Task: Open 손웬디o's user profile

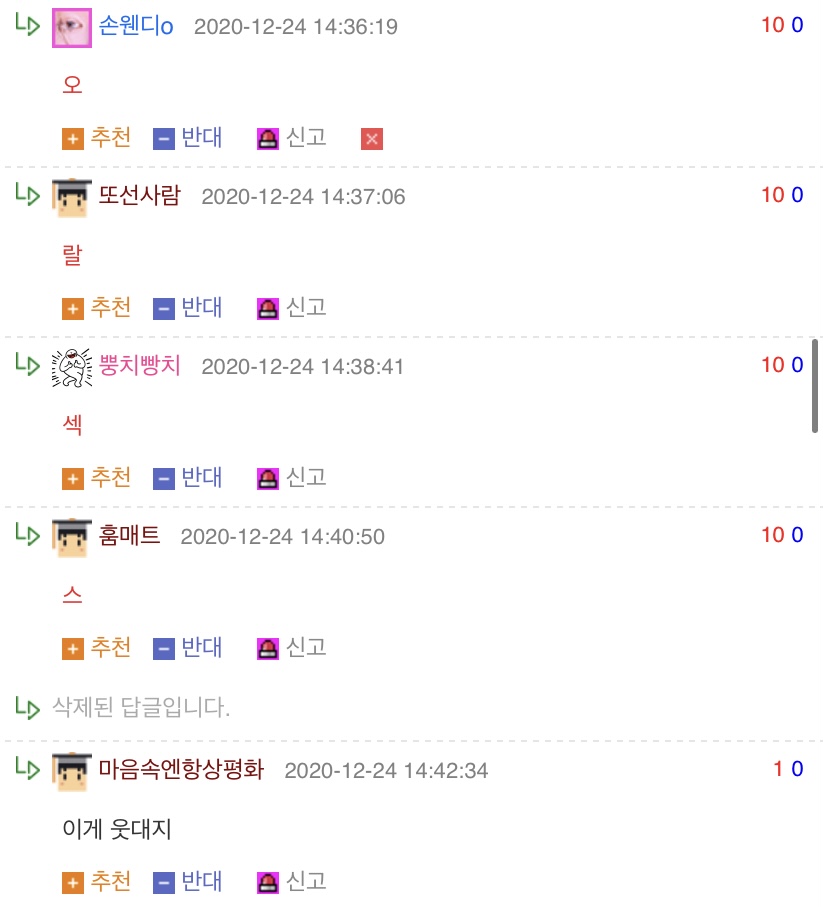Action: click(136, 26)
